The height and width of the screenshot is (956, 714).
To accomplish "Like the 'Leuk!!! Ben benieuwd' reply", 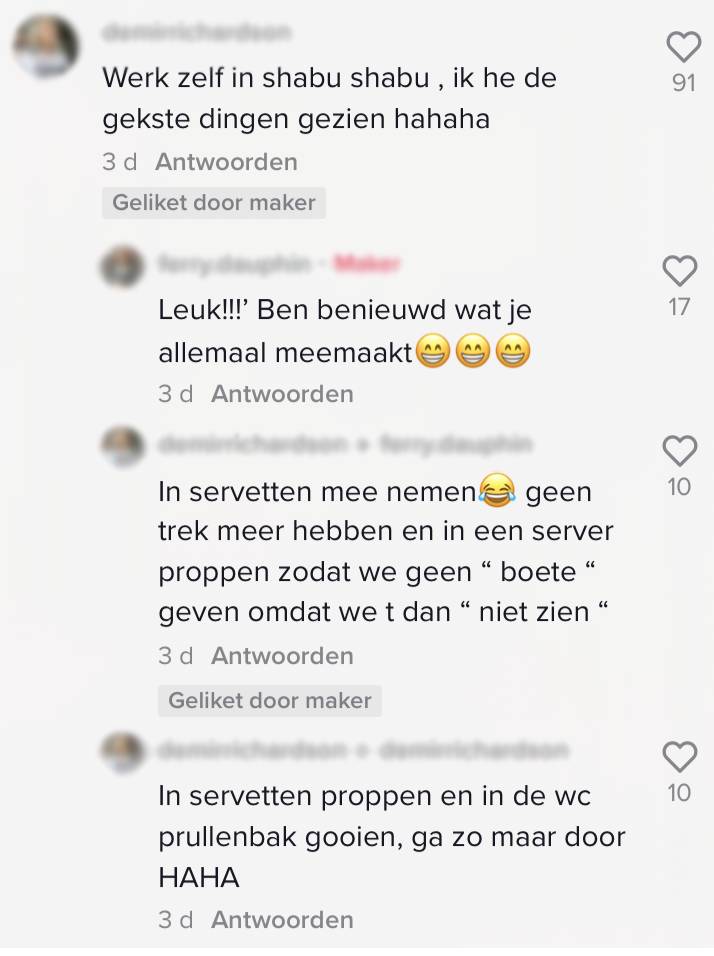I will click(679, 269).
